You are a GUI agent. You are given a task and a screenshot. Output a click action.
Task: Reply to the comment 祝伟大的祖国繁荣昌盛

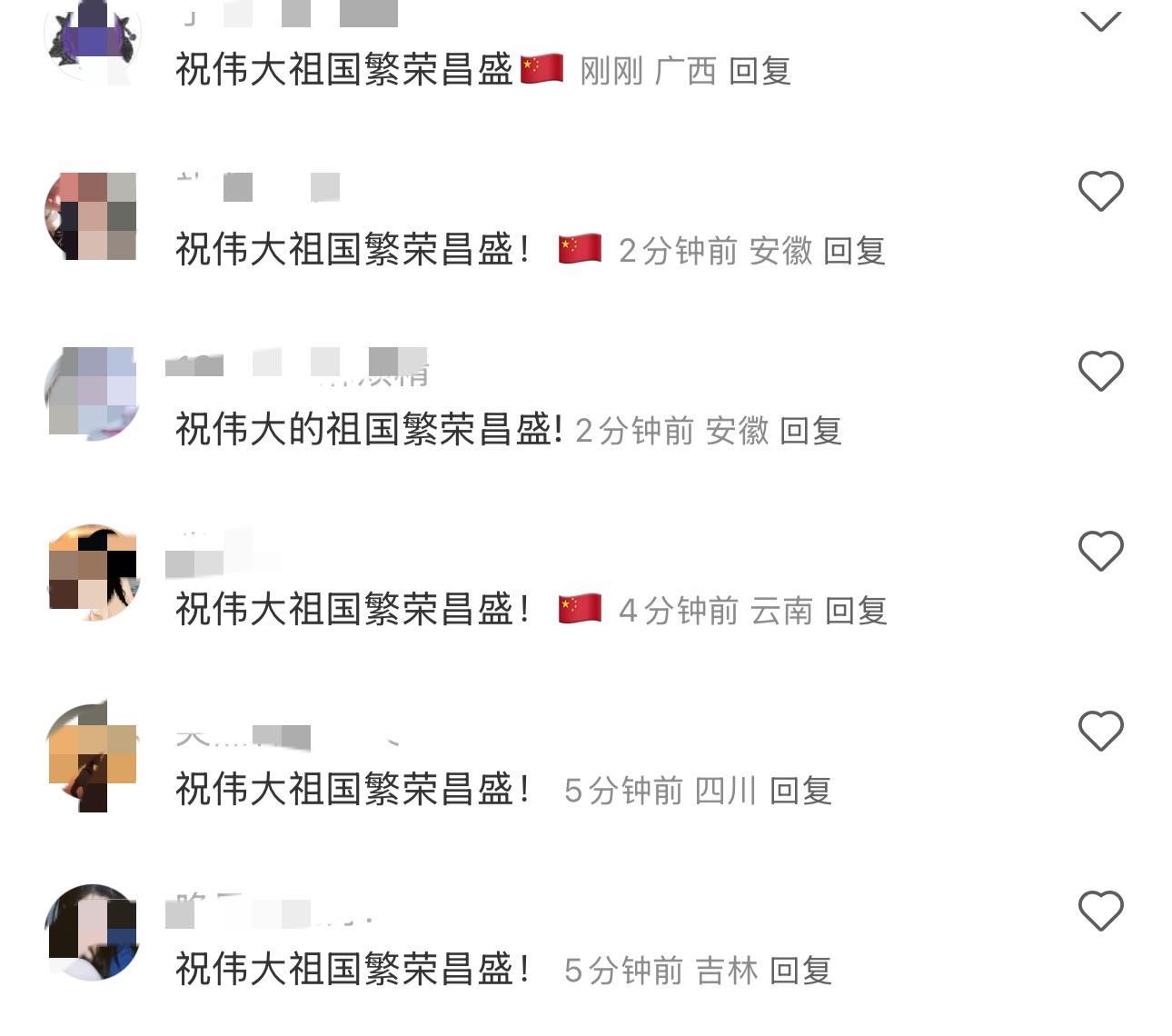click(810, 431)
